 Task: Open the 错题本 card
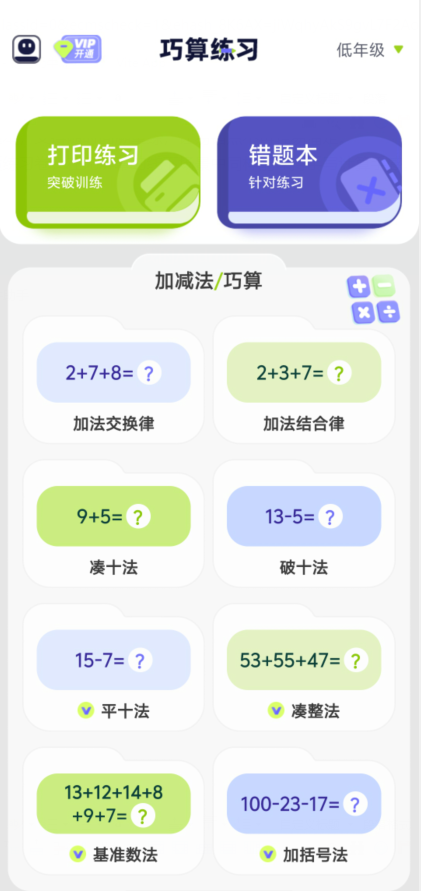[310, 173]
